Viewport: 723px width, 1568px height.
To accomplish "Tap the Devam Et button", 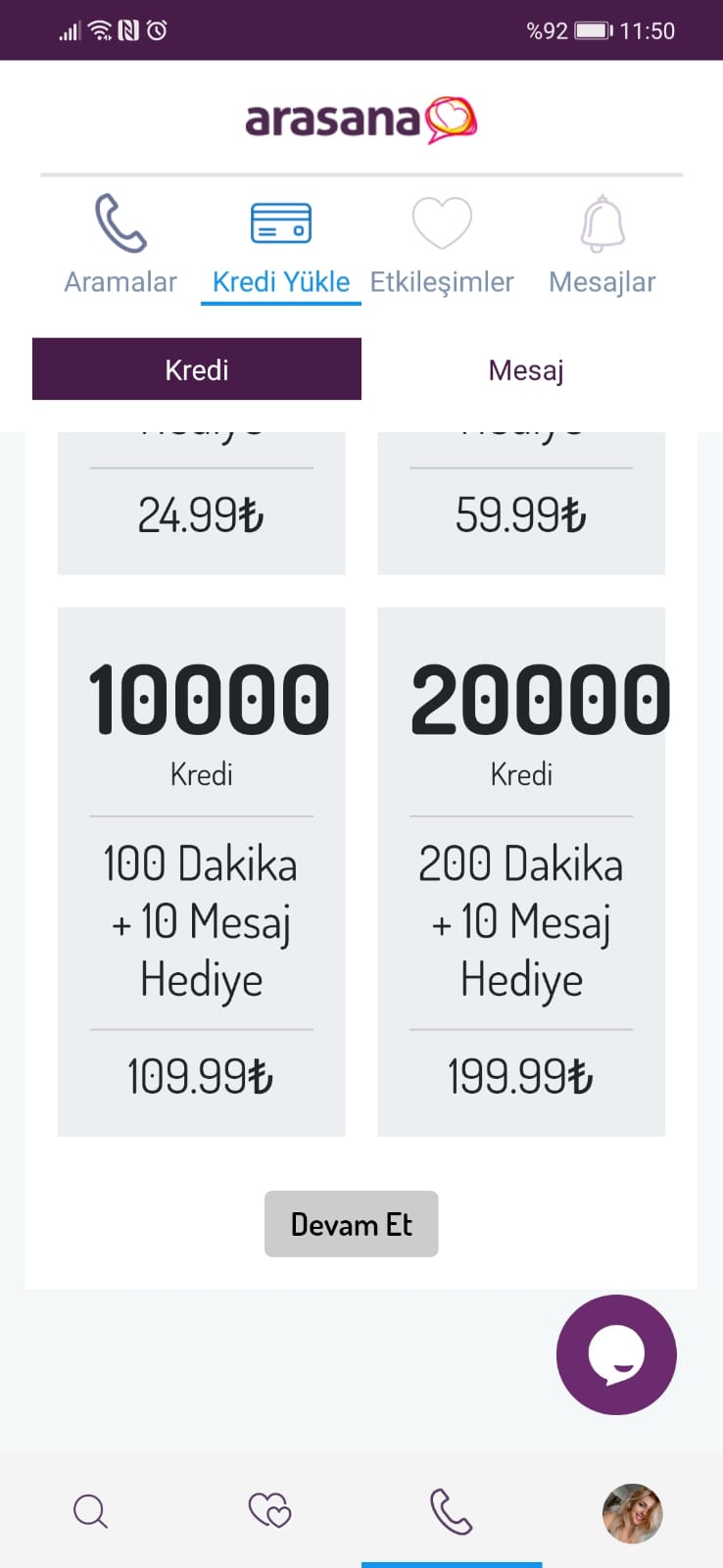I will [352, 1224].
